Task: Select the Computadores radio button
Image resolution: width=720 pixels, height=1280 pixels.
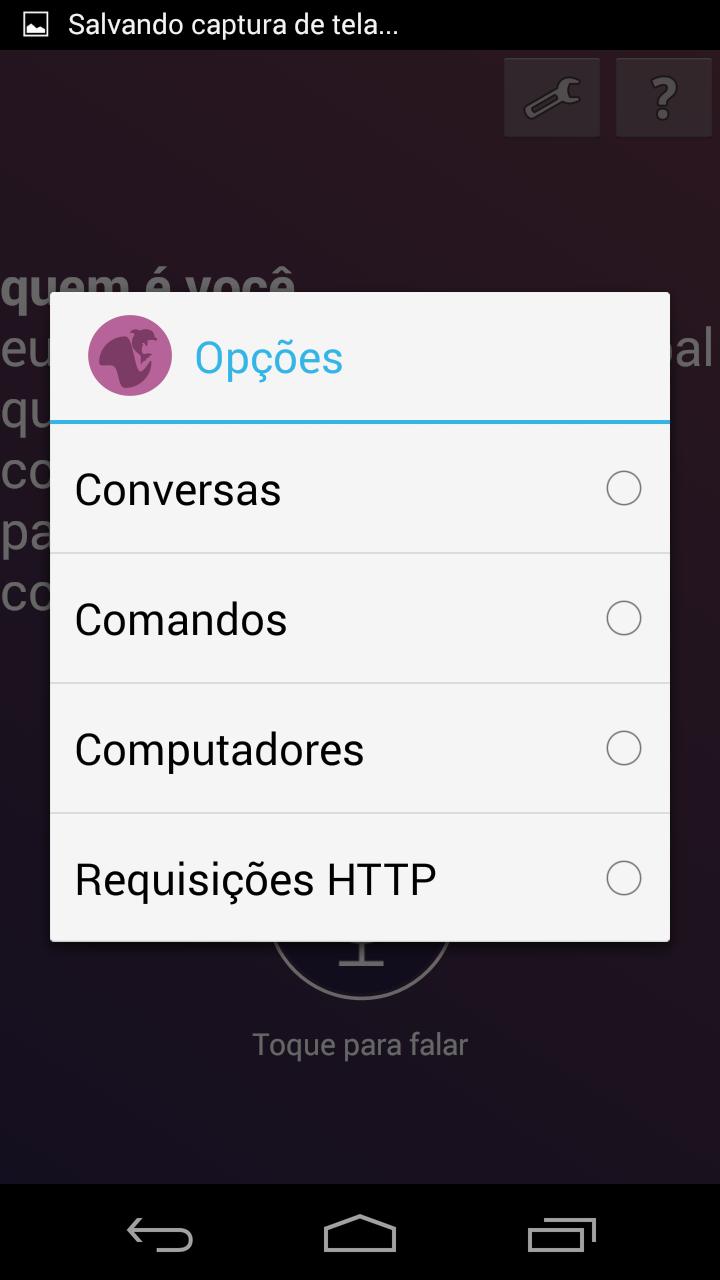Action: pyautogui.click(x=623, y=748)
